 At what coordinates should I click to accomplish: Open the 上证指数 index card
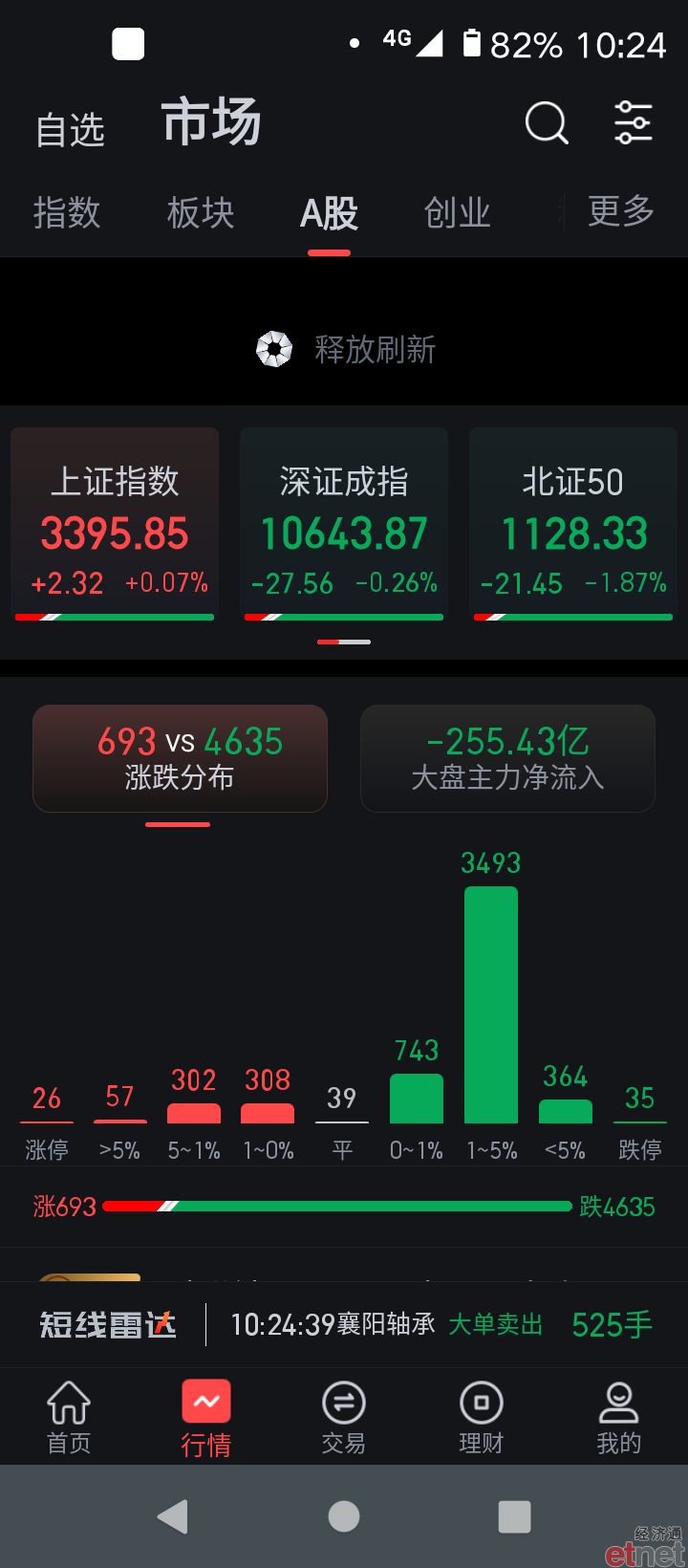coord(115,524)
